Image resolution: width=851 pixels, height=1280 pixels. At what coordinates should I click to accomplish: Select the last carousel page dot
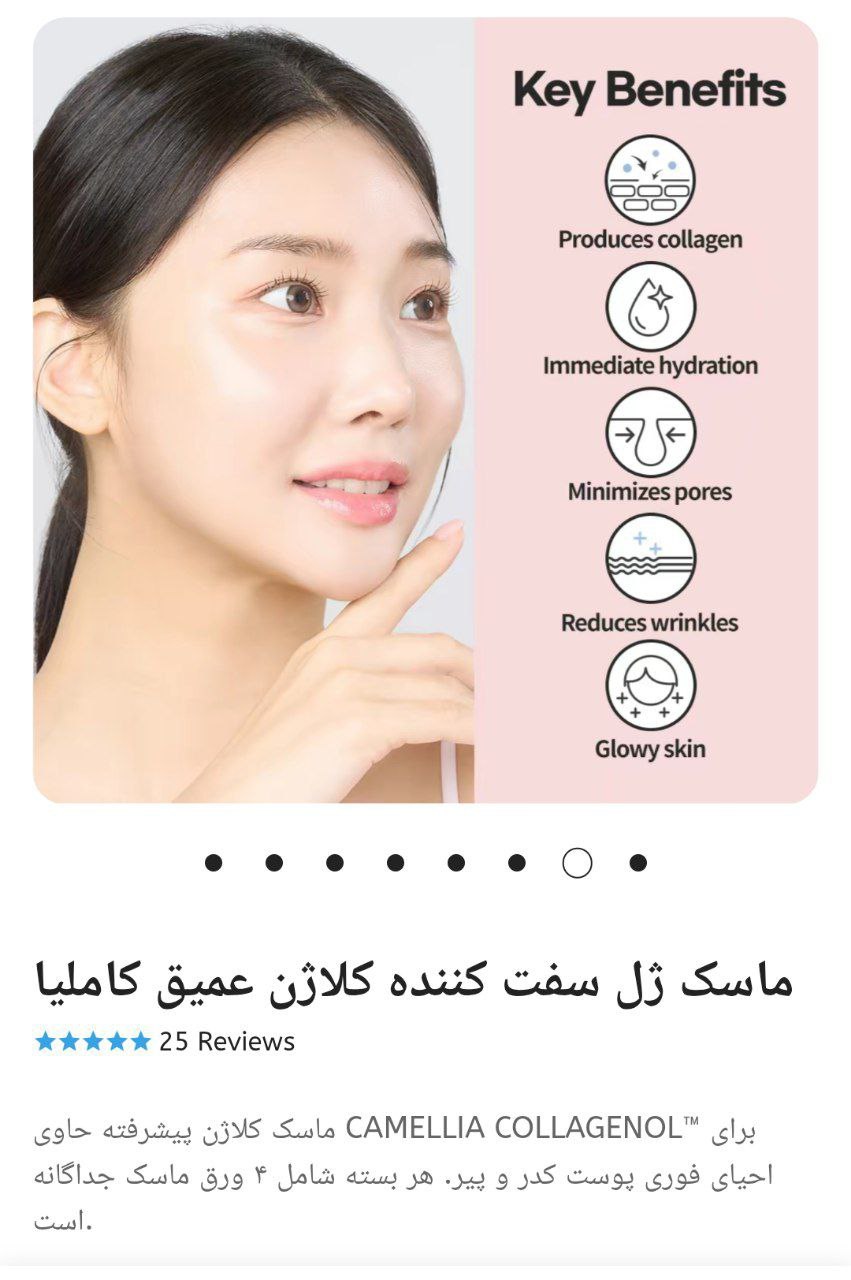click(638, 863)
